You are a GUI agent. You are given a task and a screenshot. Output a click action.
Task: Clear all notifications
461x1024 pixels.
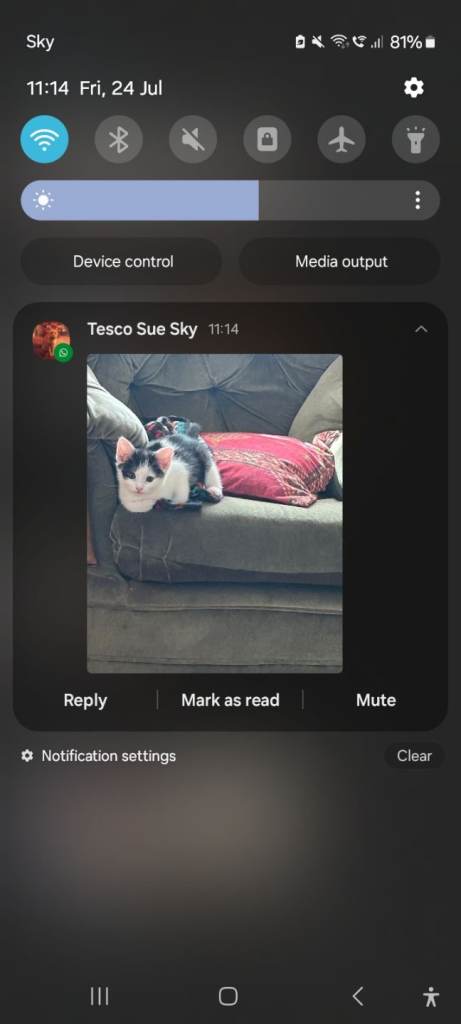[414, 756]
